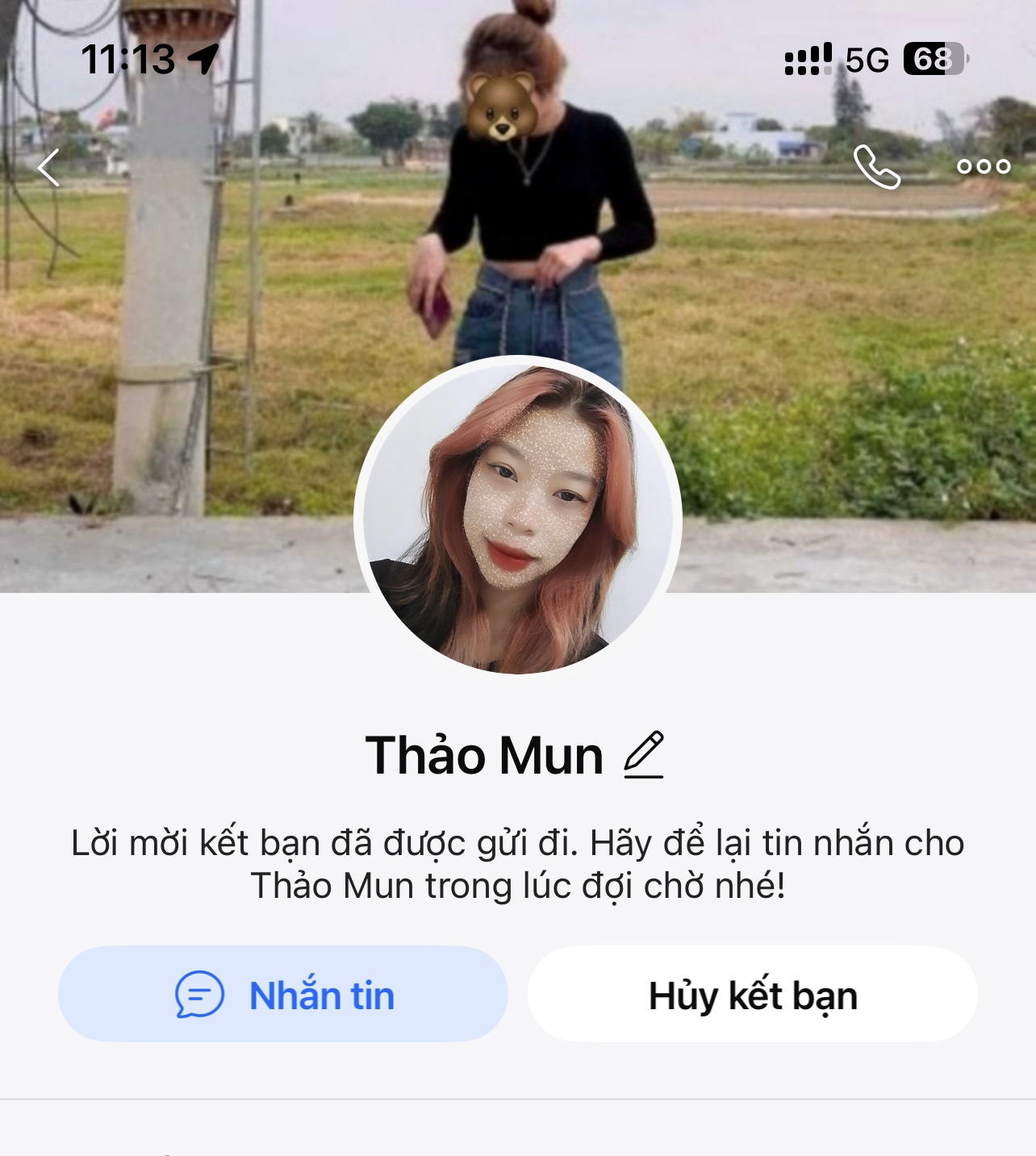Screen dimensions: 1036x1156
Task: Call Thảo Mun with the phone icon
Action: (x=876, y=167)
